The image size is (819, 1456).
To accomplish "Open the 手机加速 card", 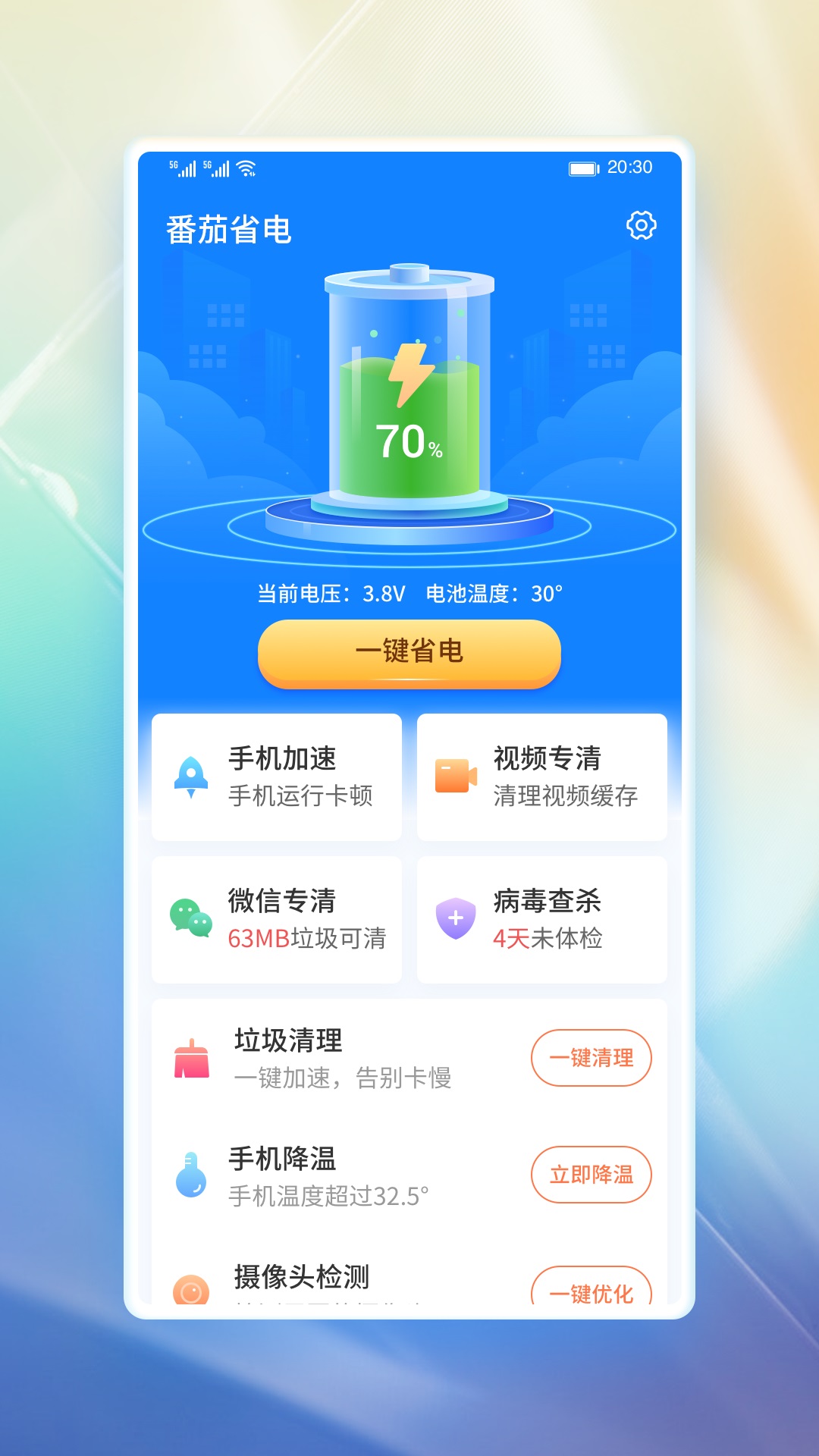I will coord(278,775).
